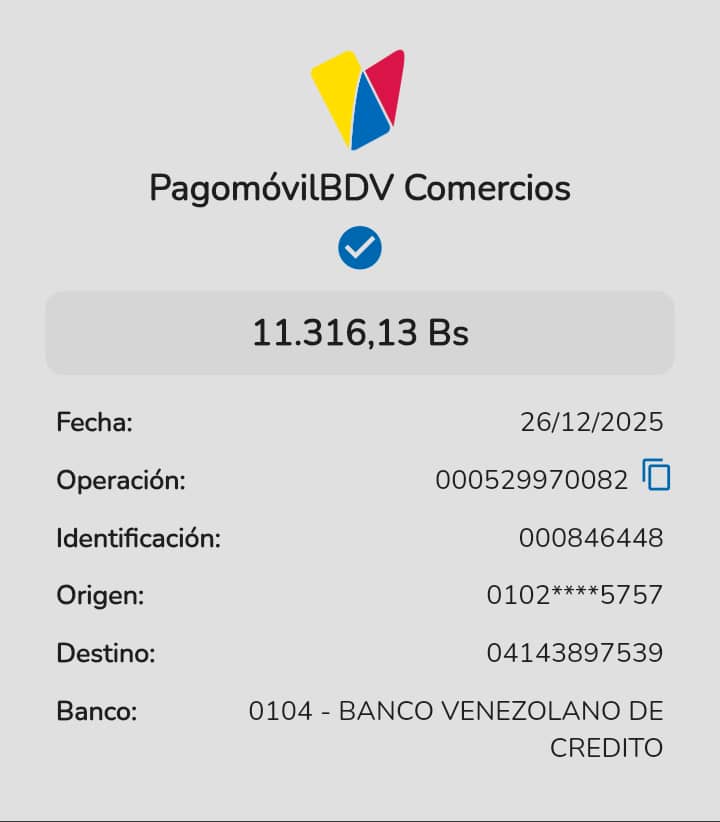
Task: Copy the operation number 000529970082
Action: point(656,475)
